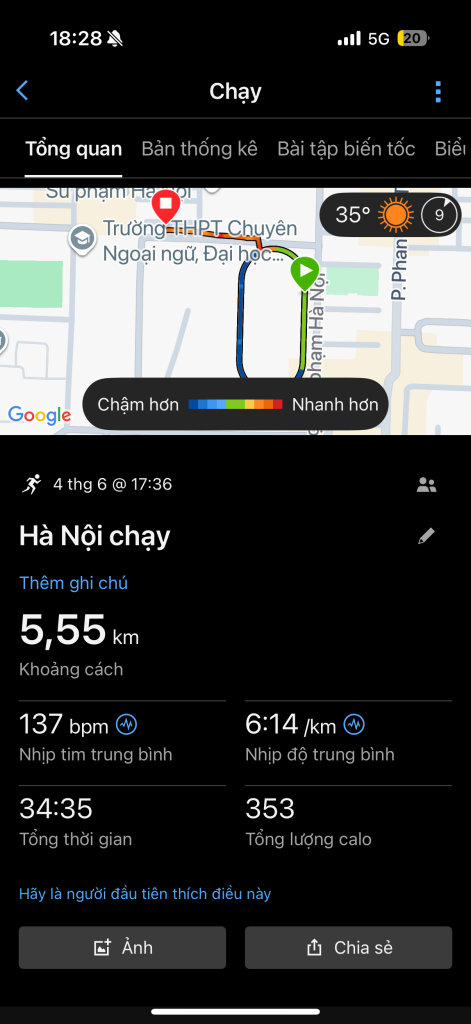Switch to the Bản thống kê tab
This screenshot has width=471, height=1024.
click(x=199, y=148)
